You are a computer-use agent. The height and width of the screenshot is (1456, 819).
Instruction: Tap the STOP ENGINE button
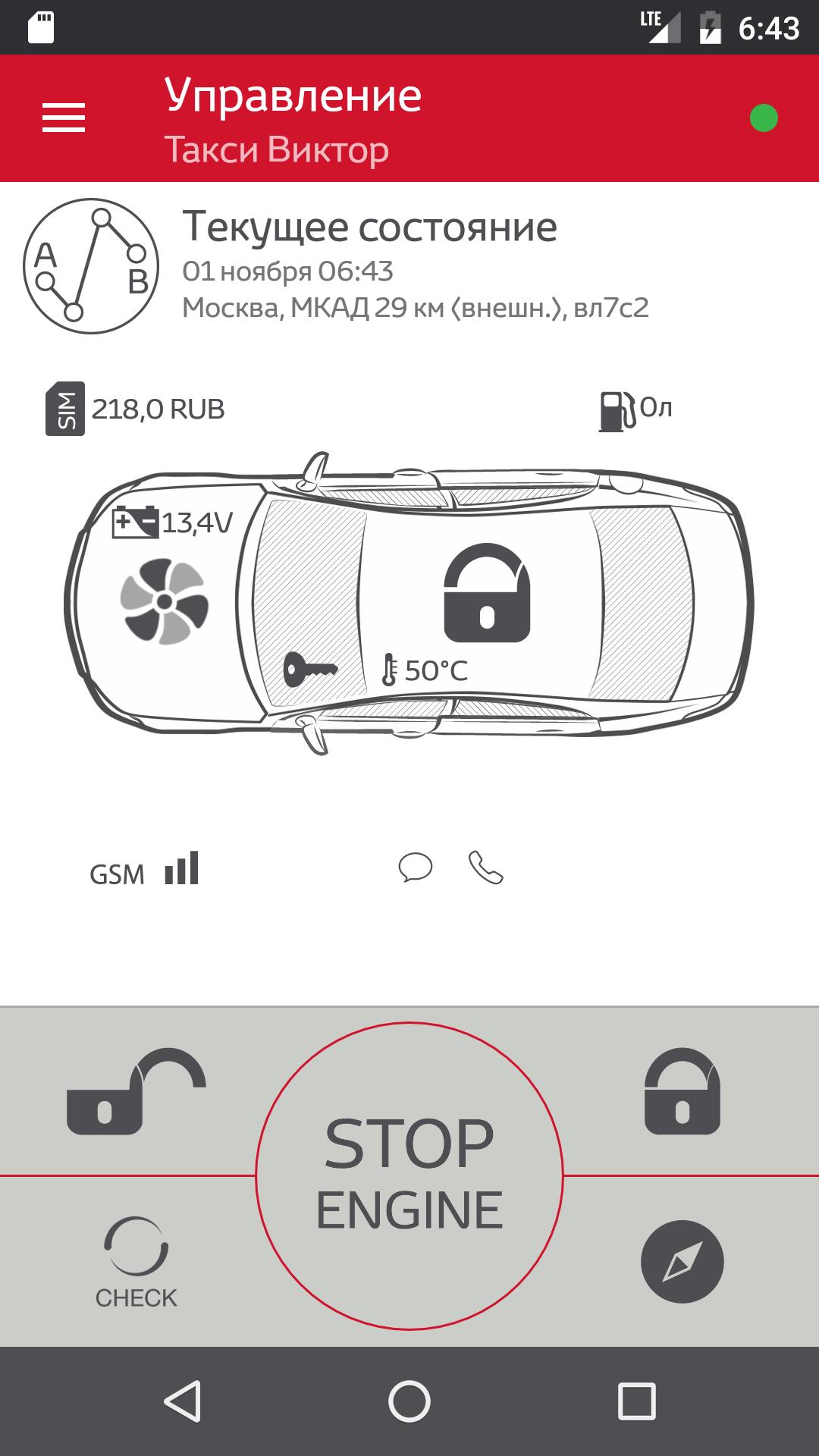pyautogui.click(x=409, y=1176)
